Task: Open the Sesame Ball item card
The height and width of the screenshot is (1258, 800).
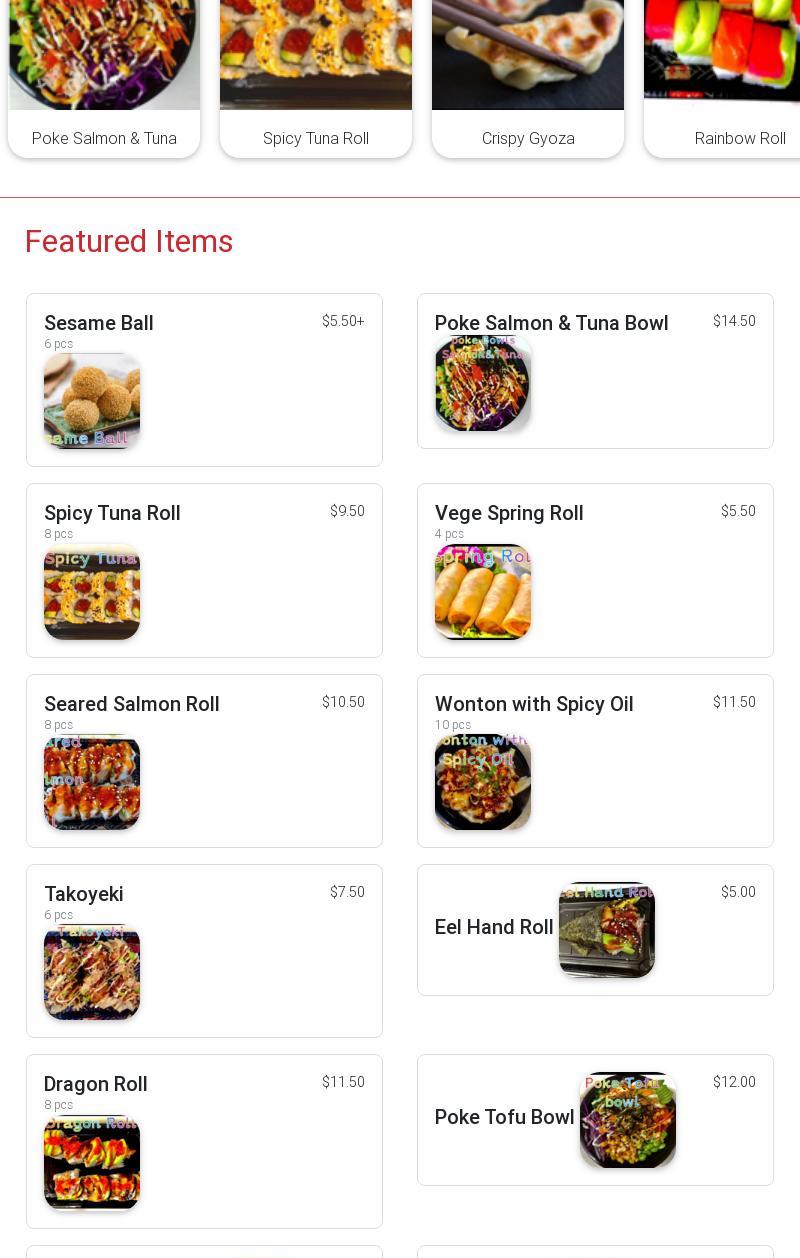Action: (x=204, y=379)
